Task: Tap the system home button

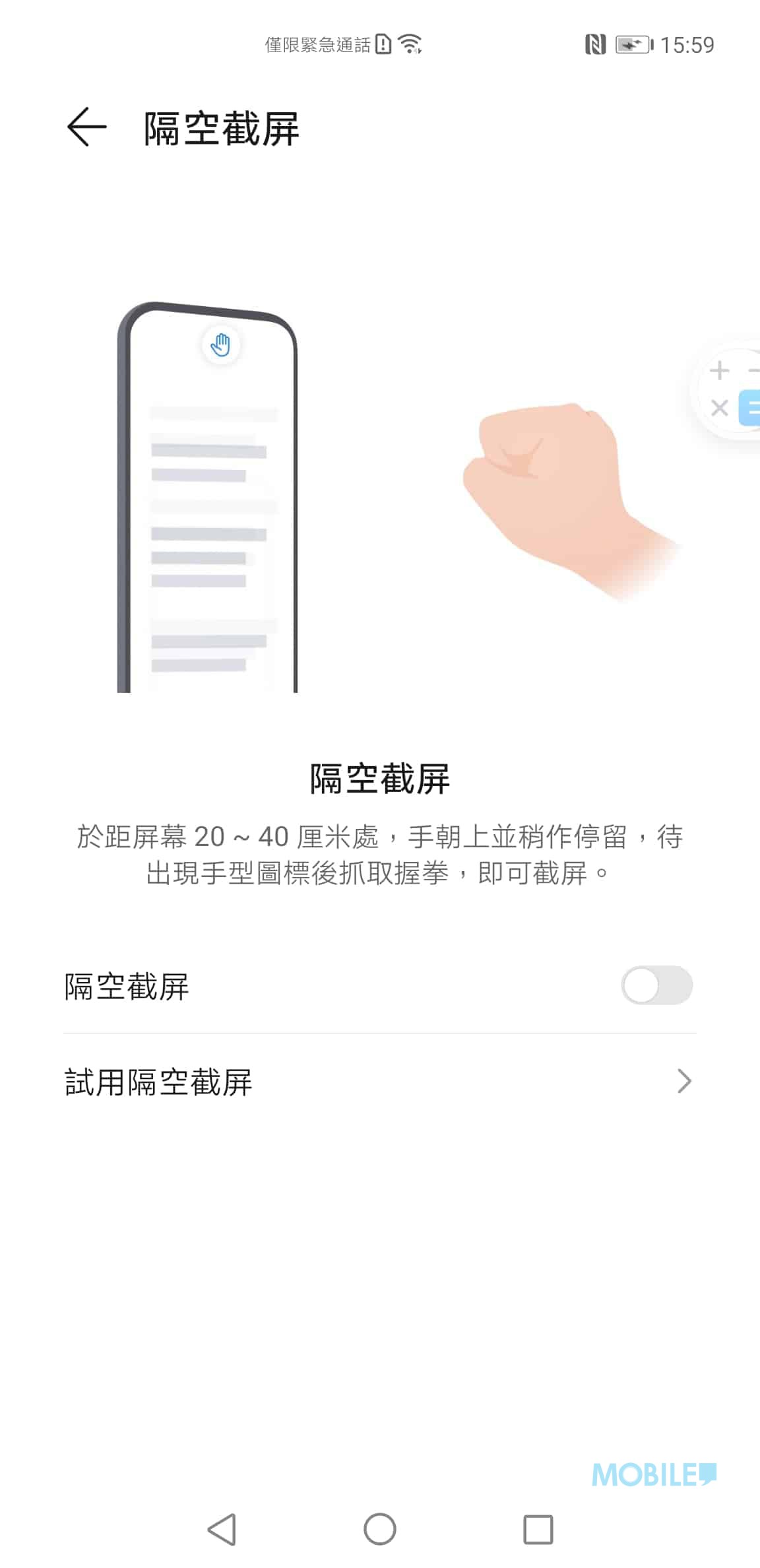Action: [380, 1529]
